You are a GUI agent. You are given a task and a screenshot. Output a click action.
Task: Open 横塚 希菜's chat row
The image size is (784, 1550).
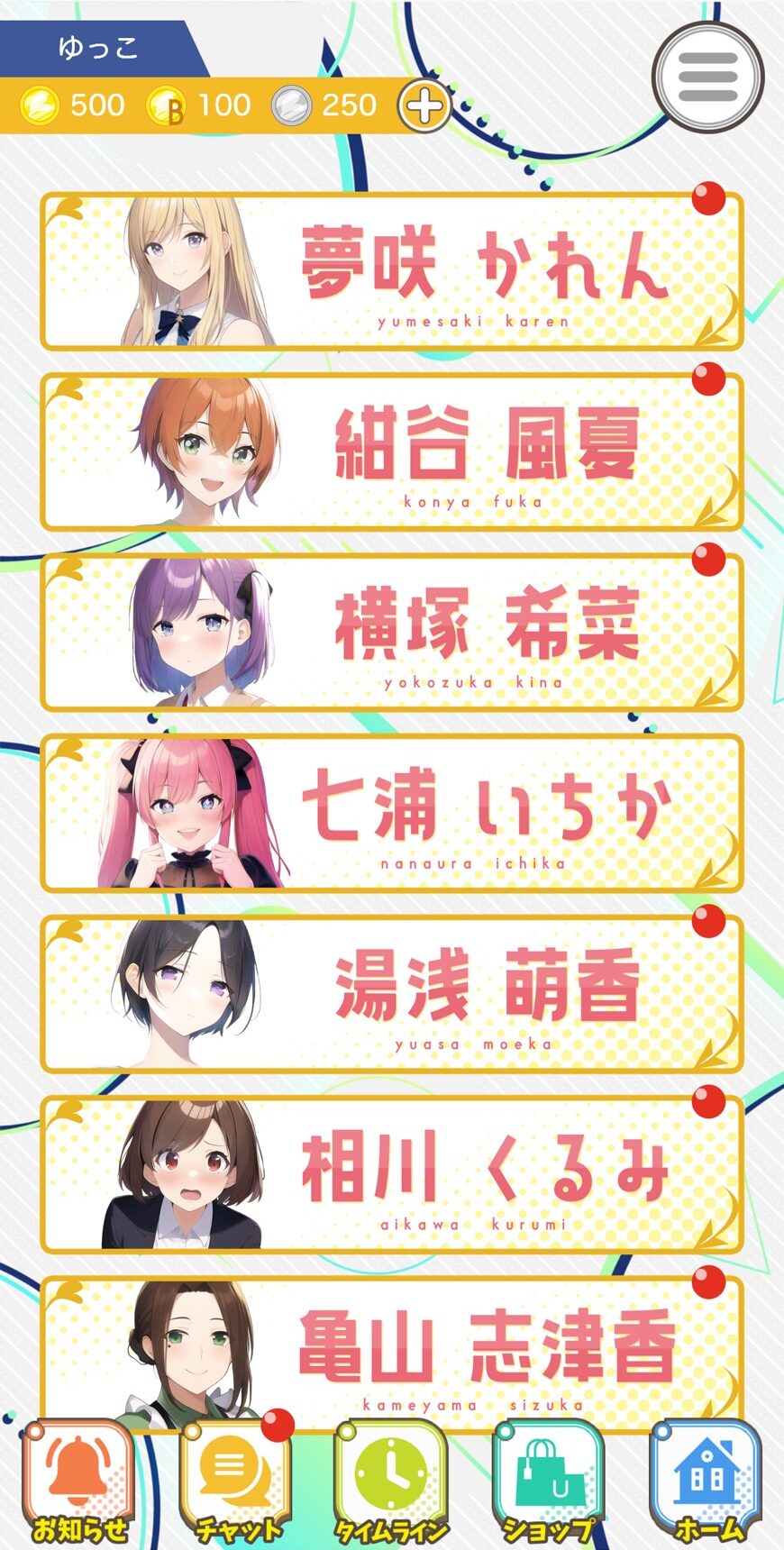pyautogui.click(x=392, y=633)
